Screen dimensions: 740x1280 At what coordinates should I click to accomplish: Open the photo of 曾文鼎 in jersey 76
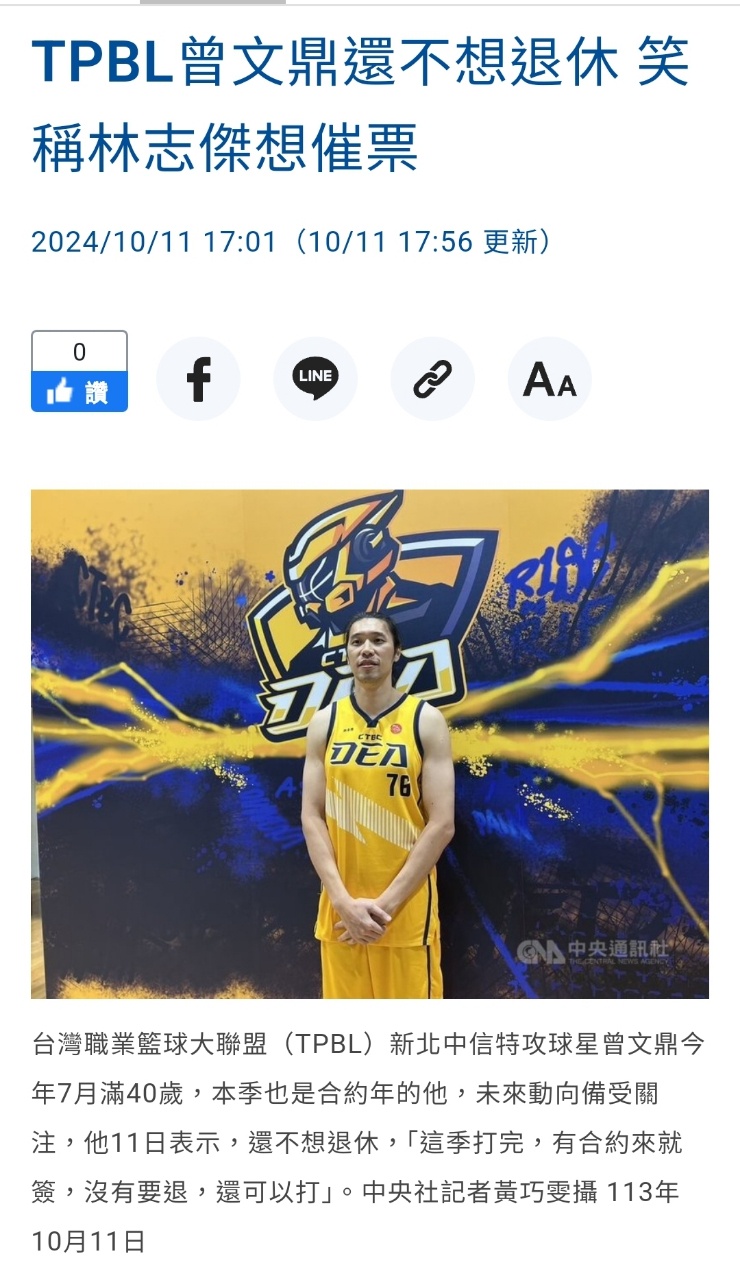click(370, 743)
